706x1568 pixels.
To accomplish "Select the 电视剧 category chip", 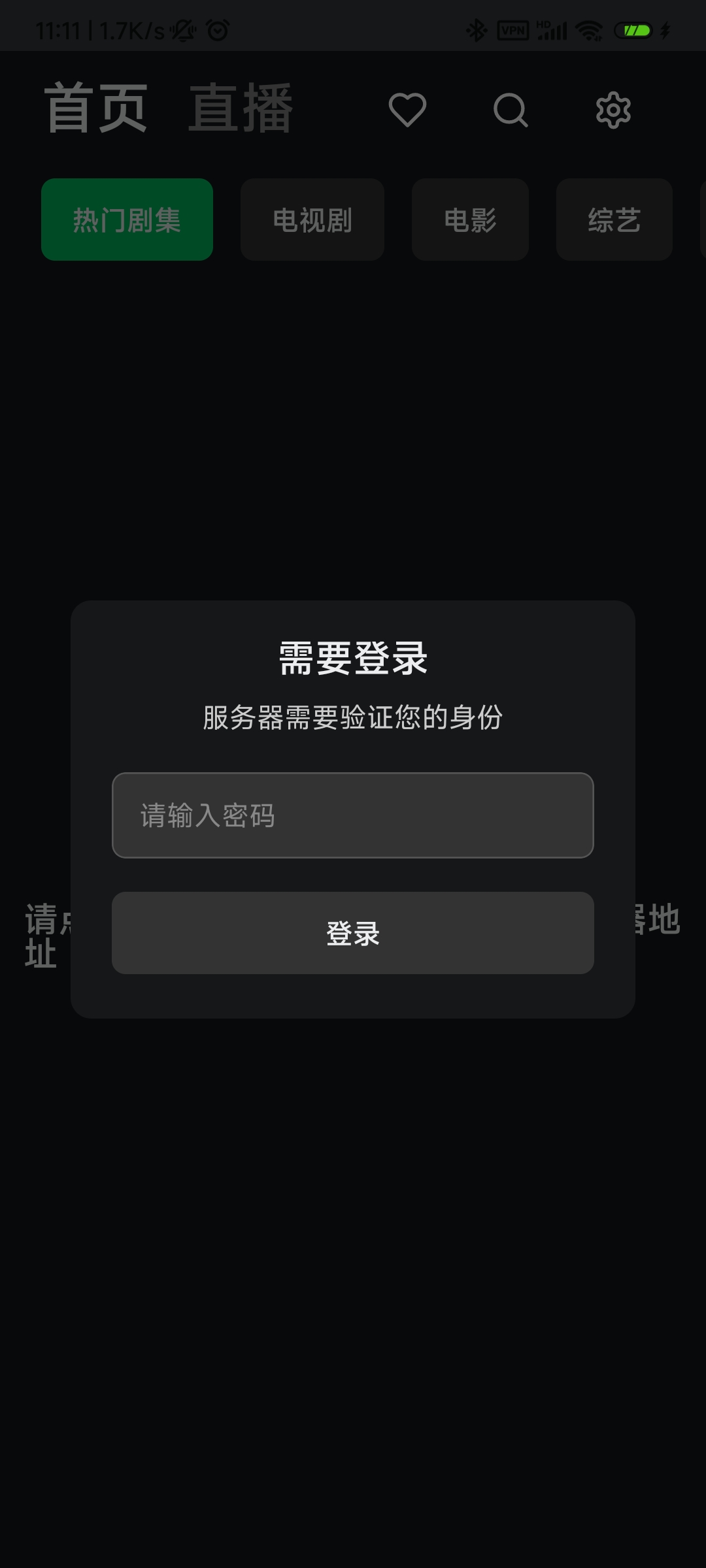I will click(x=312, y=220).
